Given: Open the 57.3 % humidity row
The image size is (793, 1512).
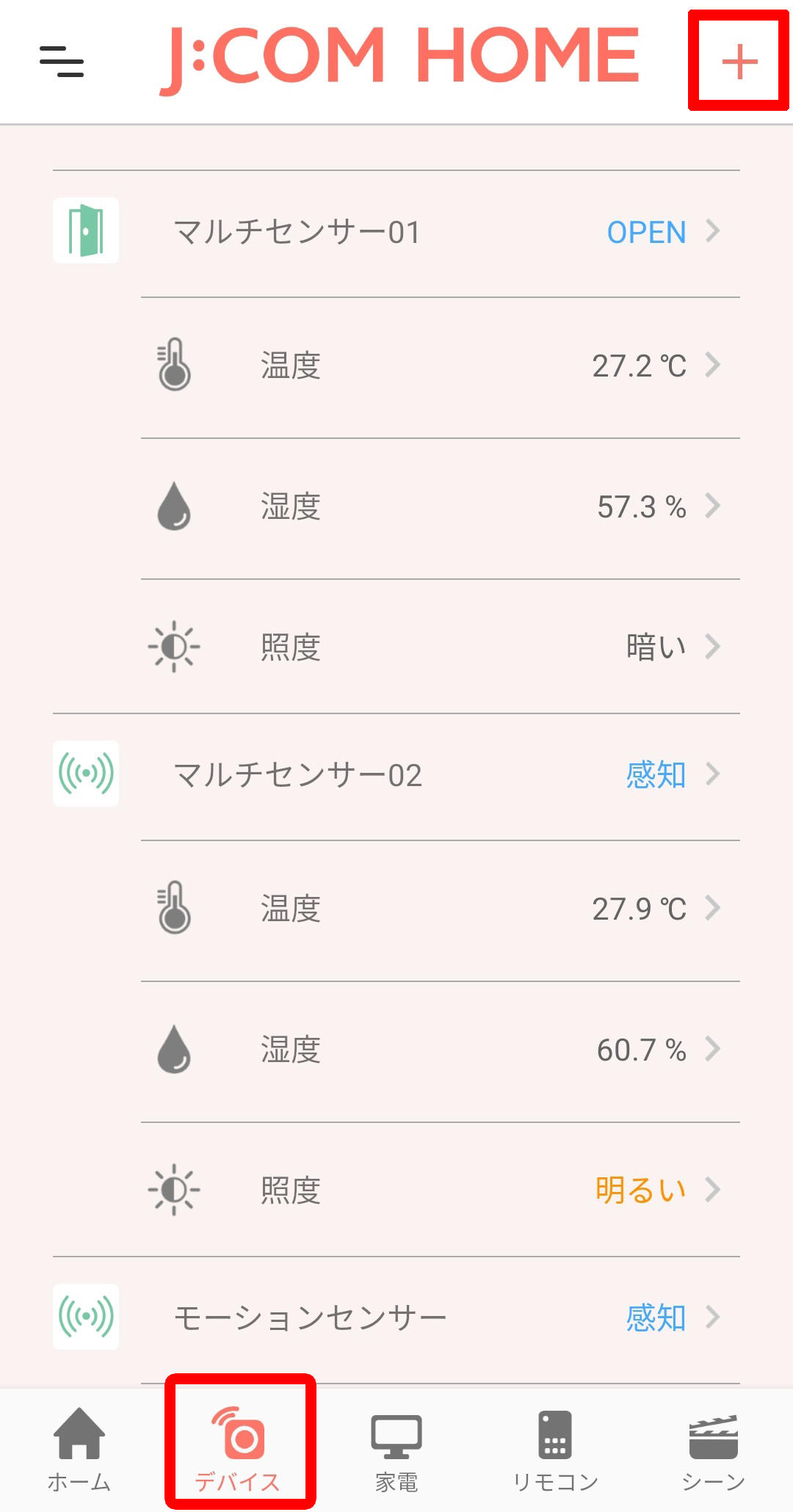Looking at the screenshot, I should (441, 507).
